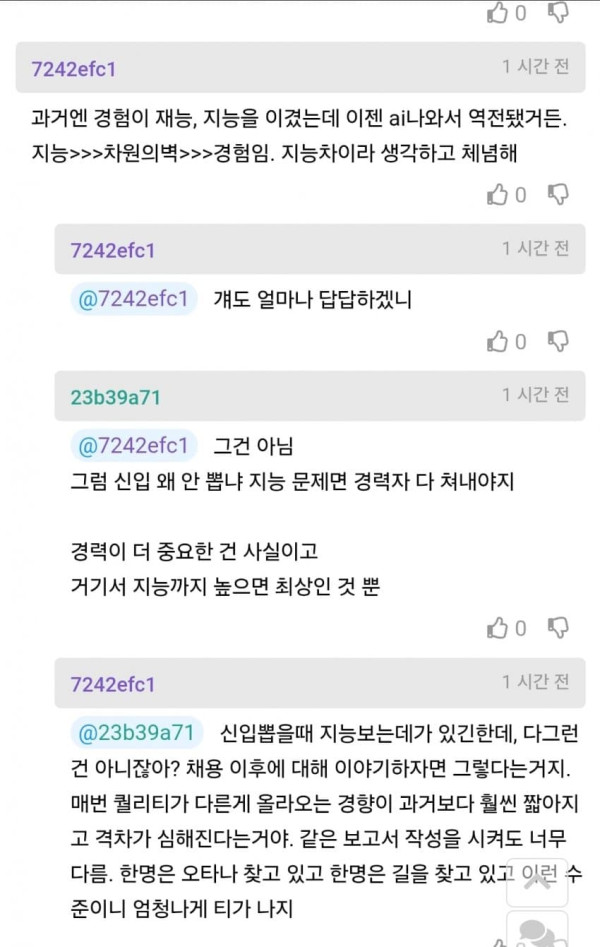
Task: Tap the @7242efc1 mention in 걔도 얼마나 reply
Action: tap(134, 299)
